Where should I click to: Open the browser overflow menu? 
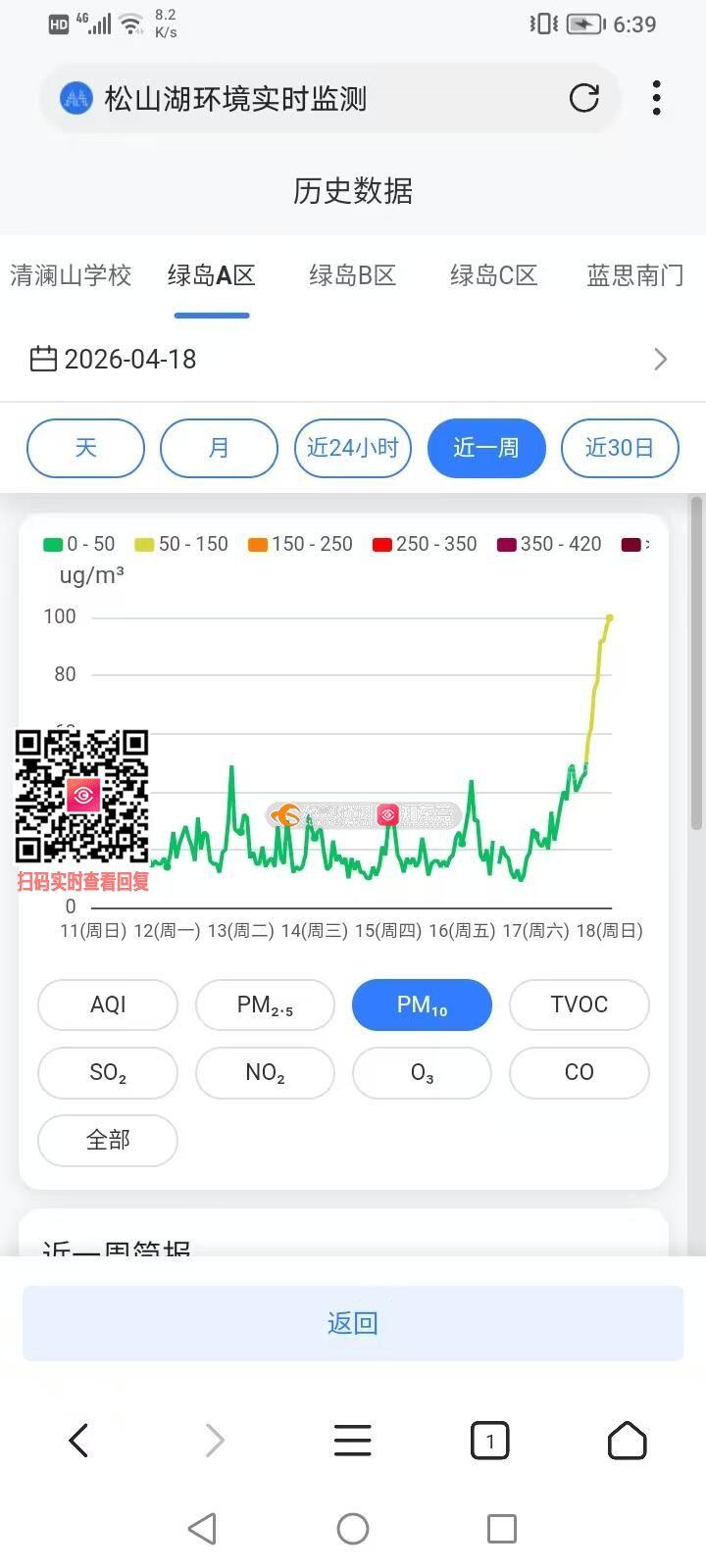[x=656, y=98]
